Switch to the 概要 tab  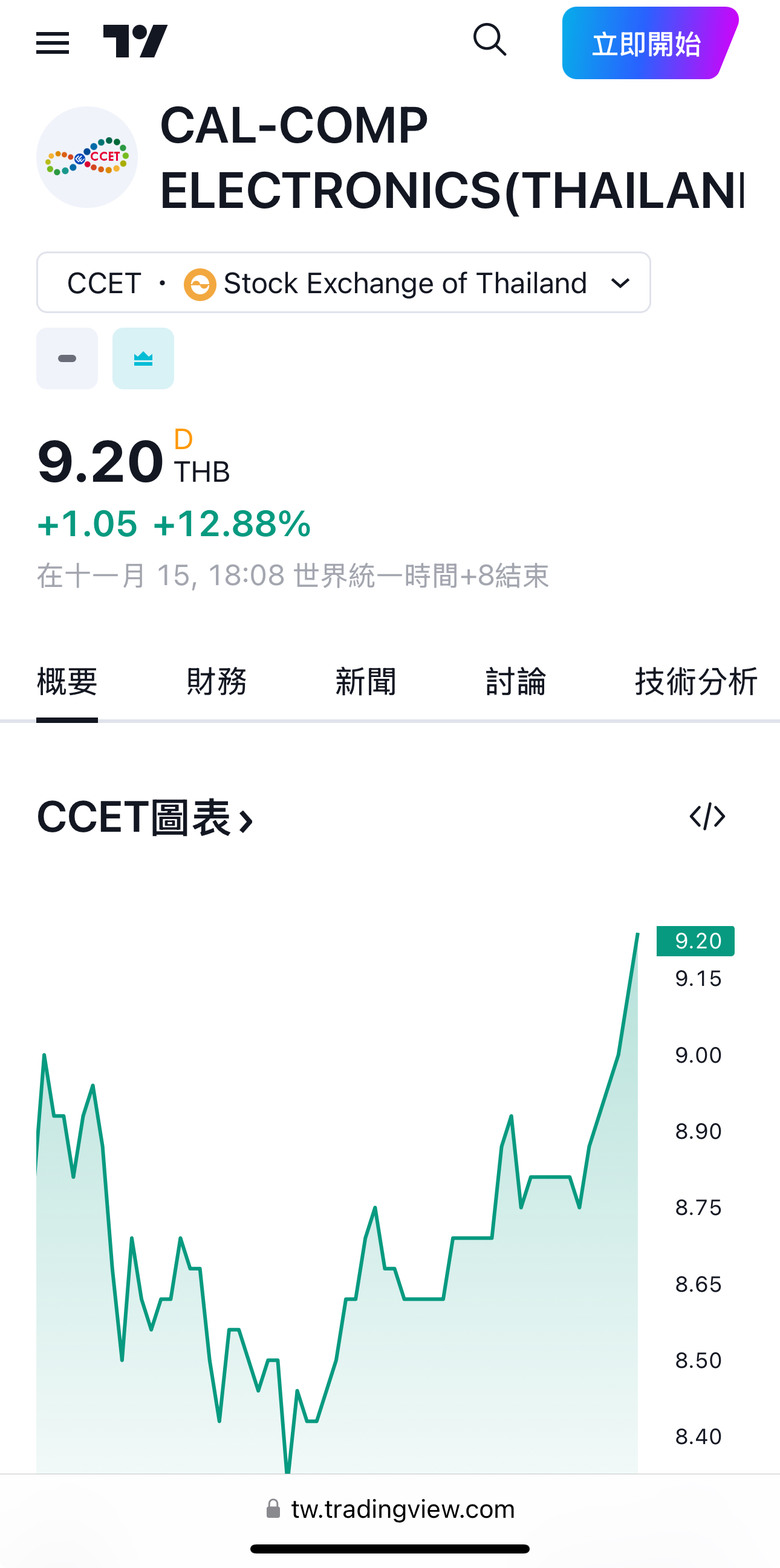tap(67, 682)
